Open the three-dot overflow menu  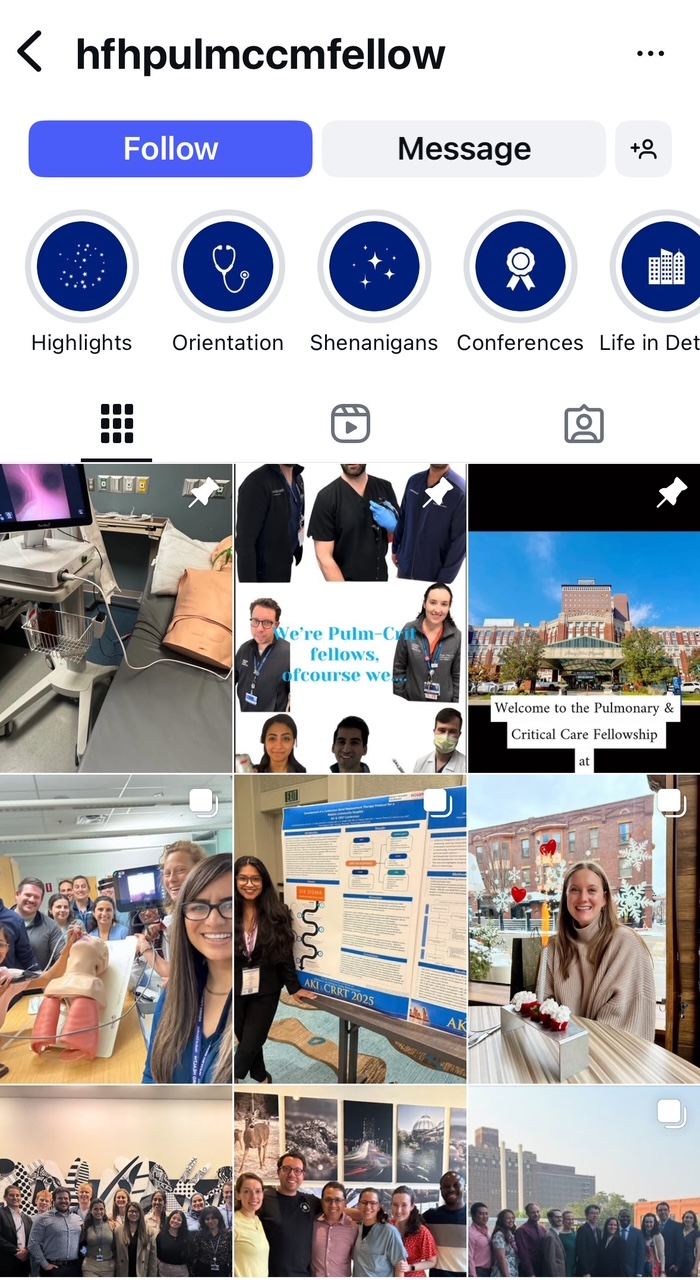[650, 54]
